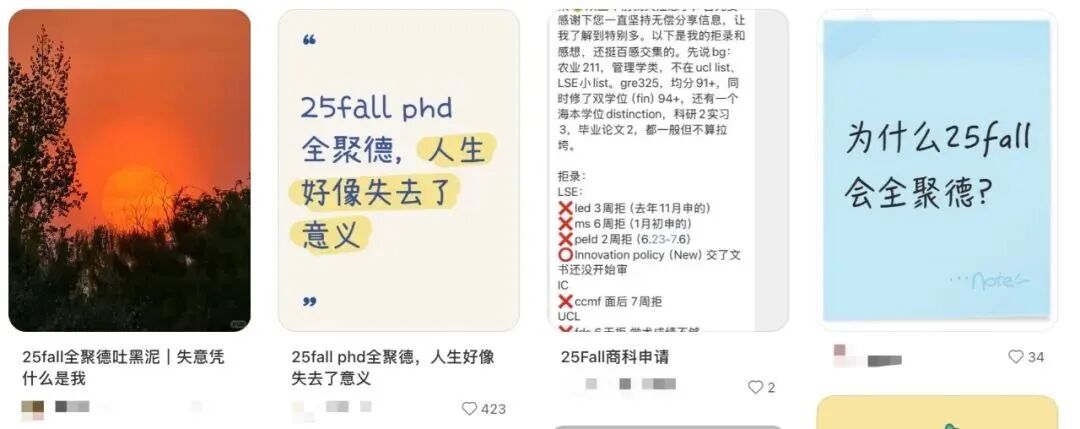Open the post 25Fall商科申请
Viewport: 1080px width, 429px height.
pos(668,170)
